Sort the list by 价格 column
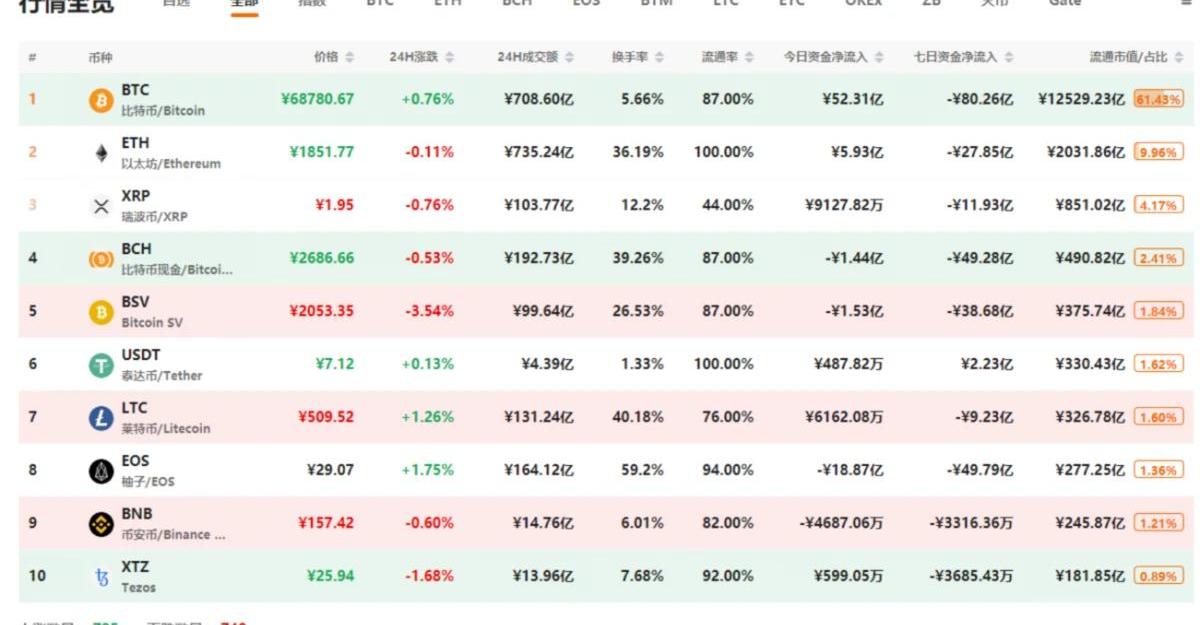Image resolution: width=1200 pixels, height=625 pixels. coord(333,58)
